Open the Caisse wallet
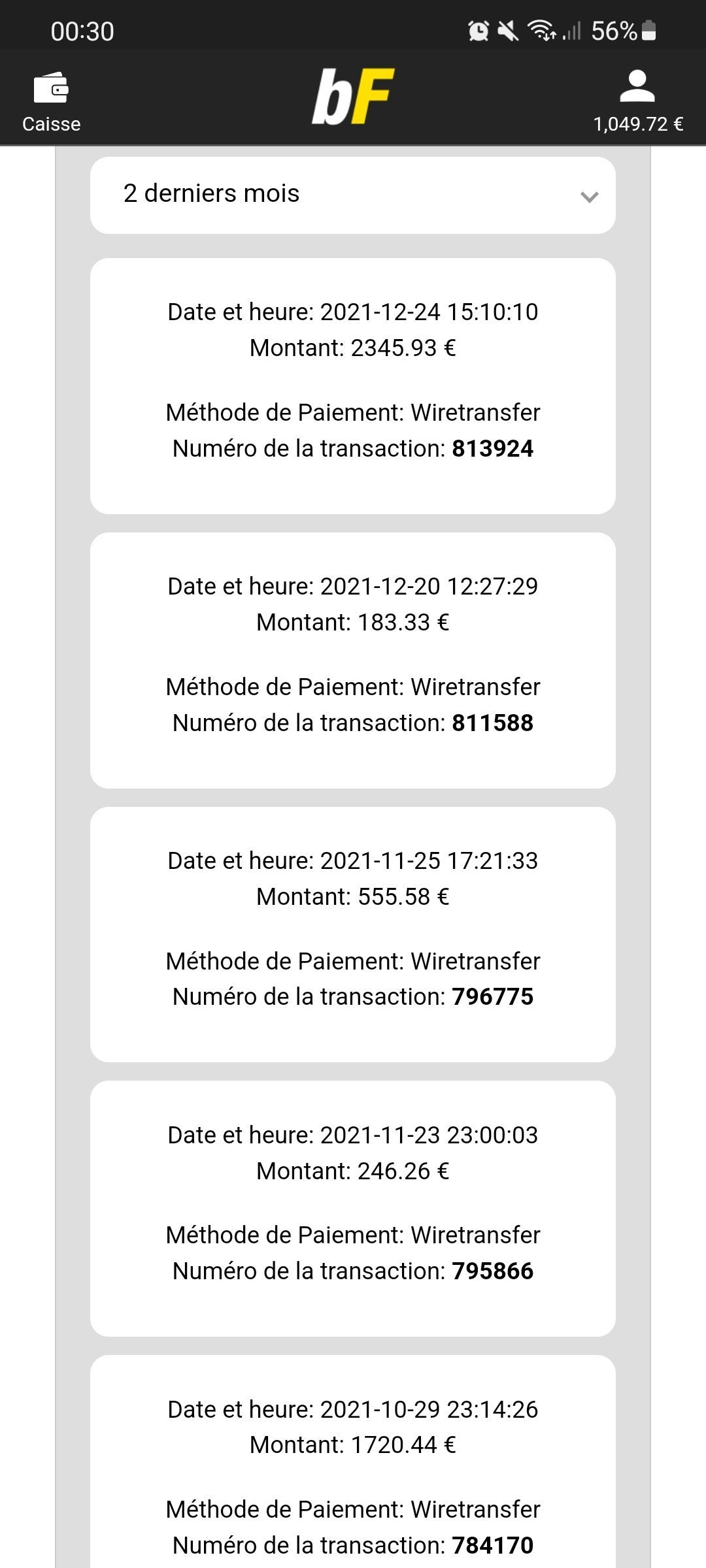 [51, 101]
